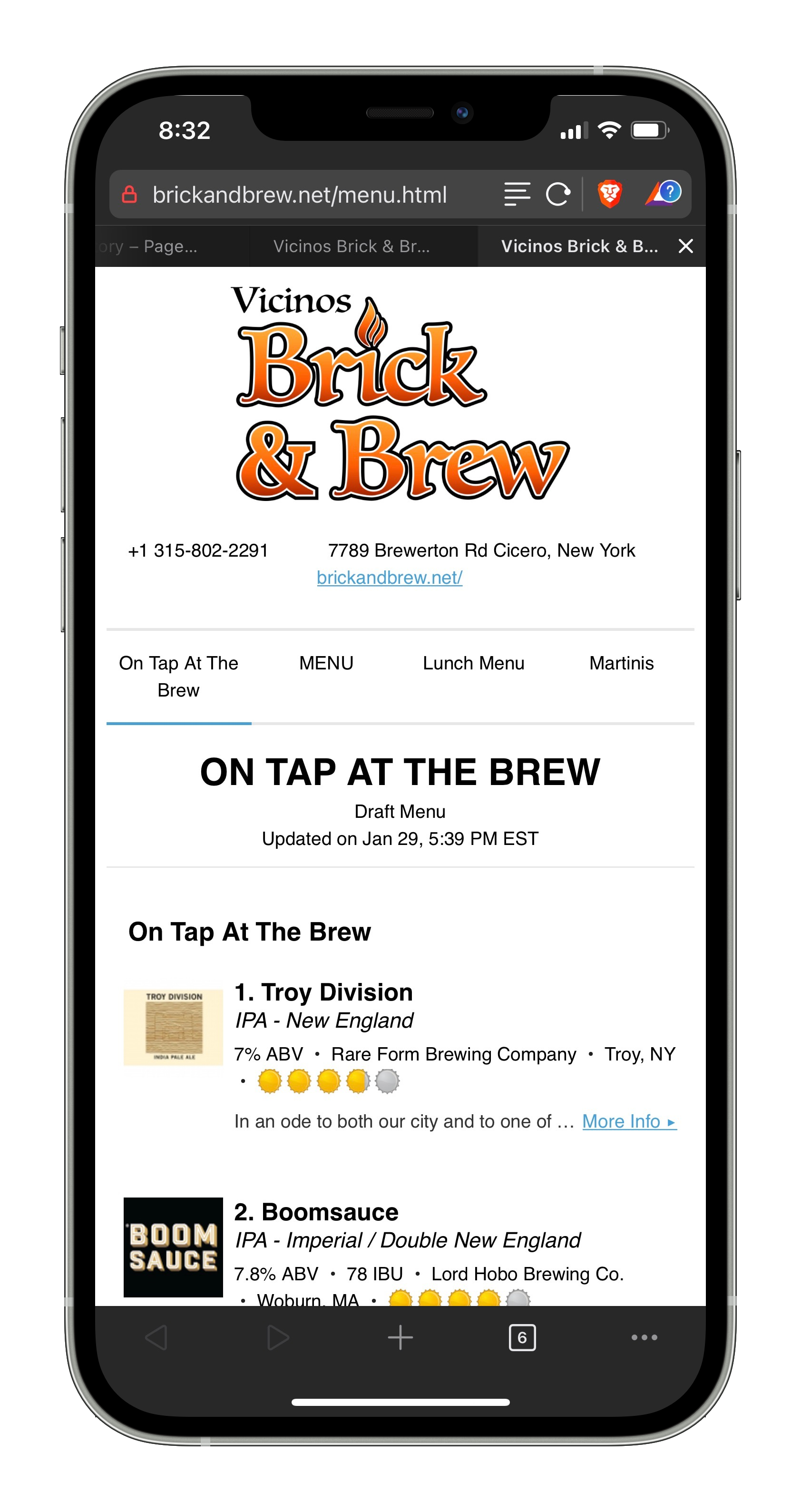This screenshot has width=801, height=1512.
Task: Select the On Tap At The Brew tab
Action: (x=178, y=676)
